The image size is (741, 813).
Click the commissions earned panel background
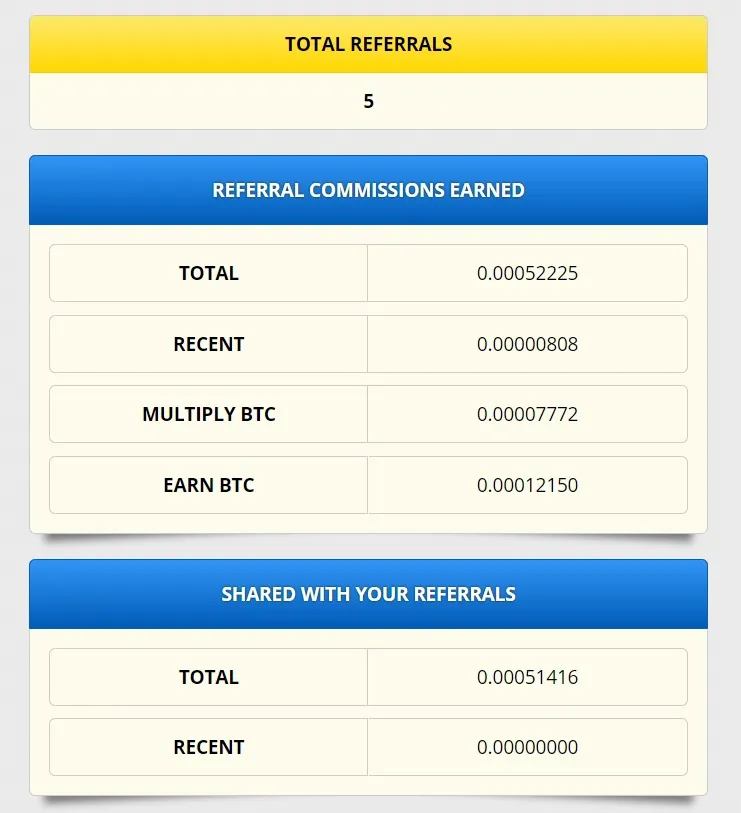pyautogui.click(x=369, y=520)
